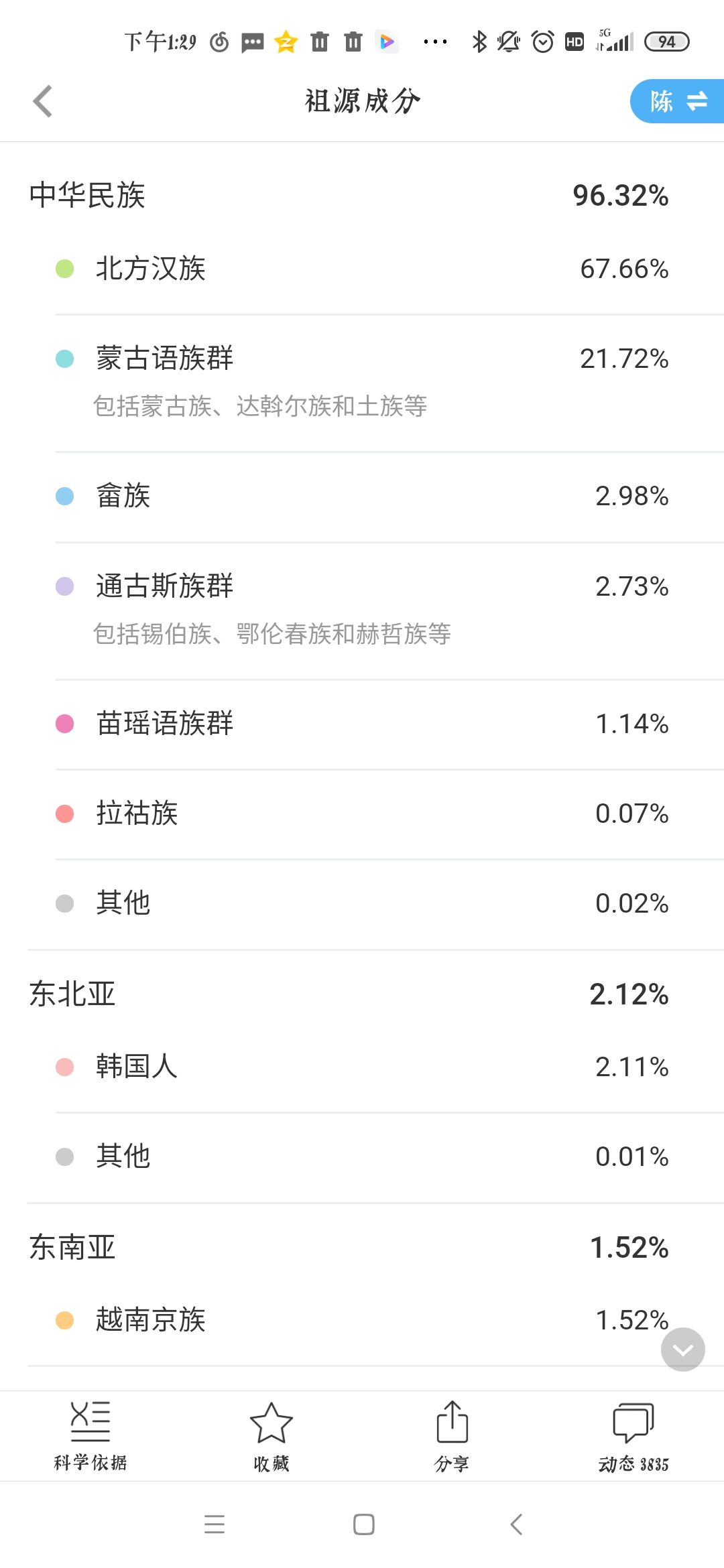
Task: Open 动态 3835 comments
Action: pyautogui.click(x=633, y=1437)
